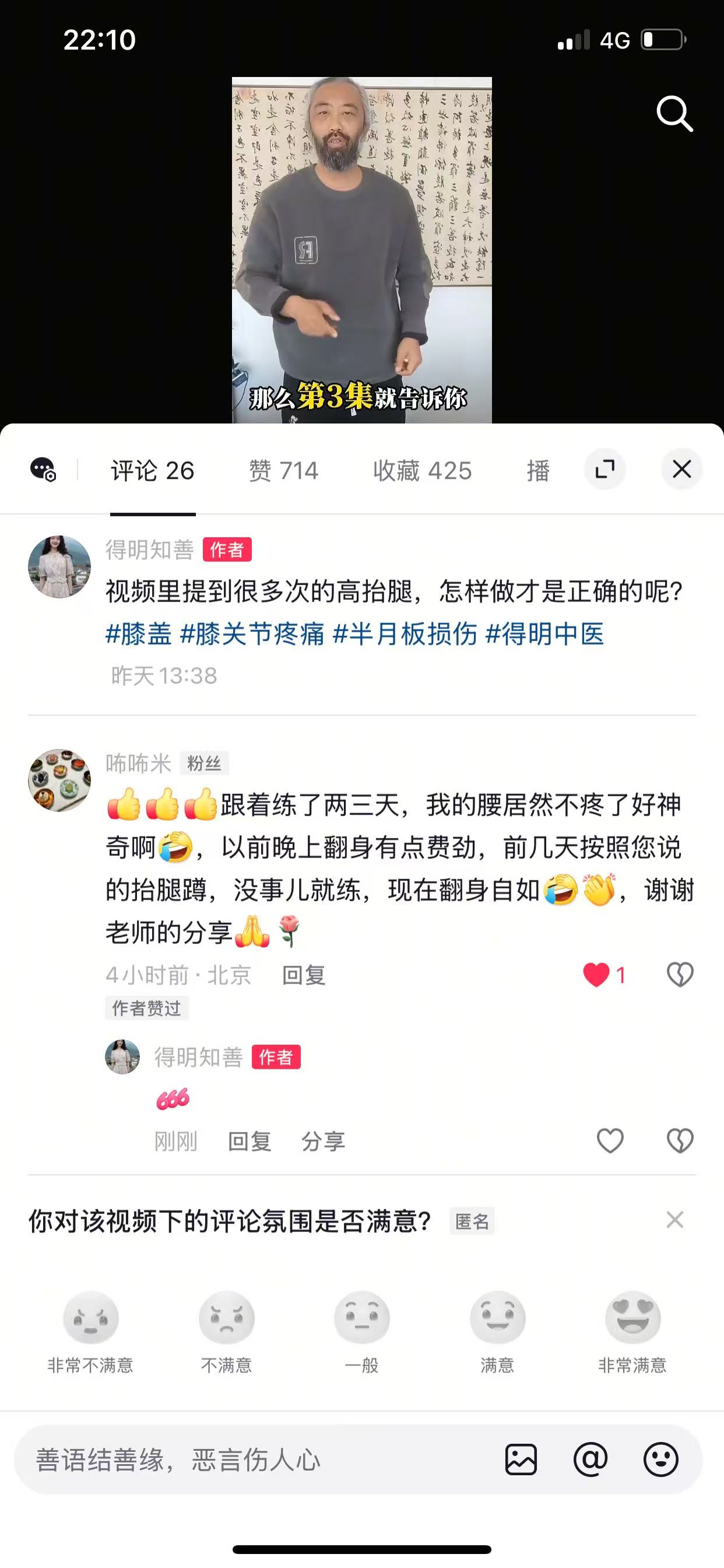Expand the comments panel to full screen
The height and width of the screenshot is (1568, 724).
[x=604, y=470]
